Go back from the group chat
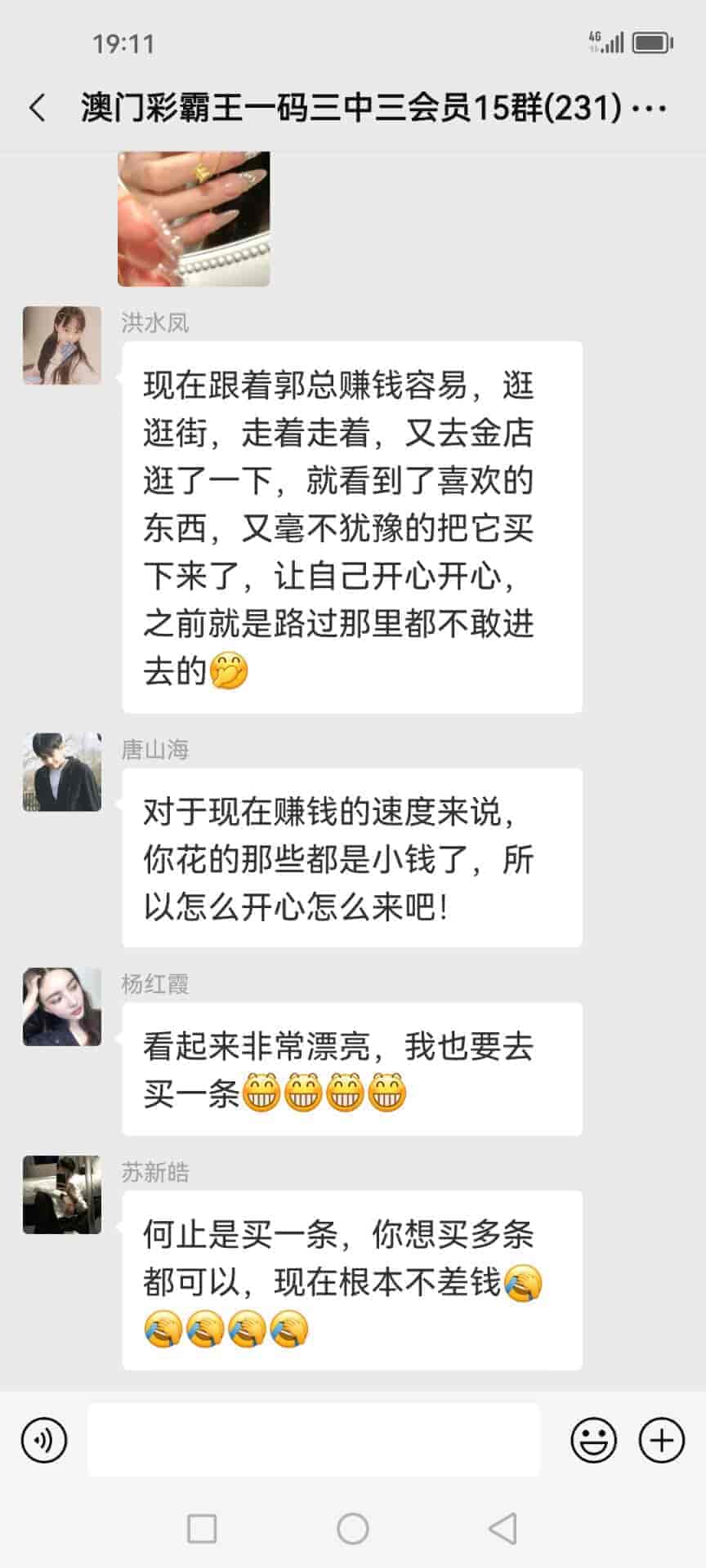This screenshot has width=706, height=1568. 38,108
